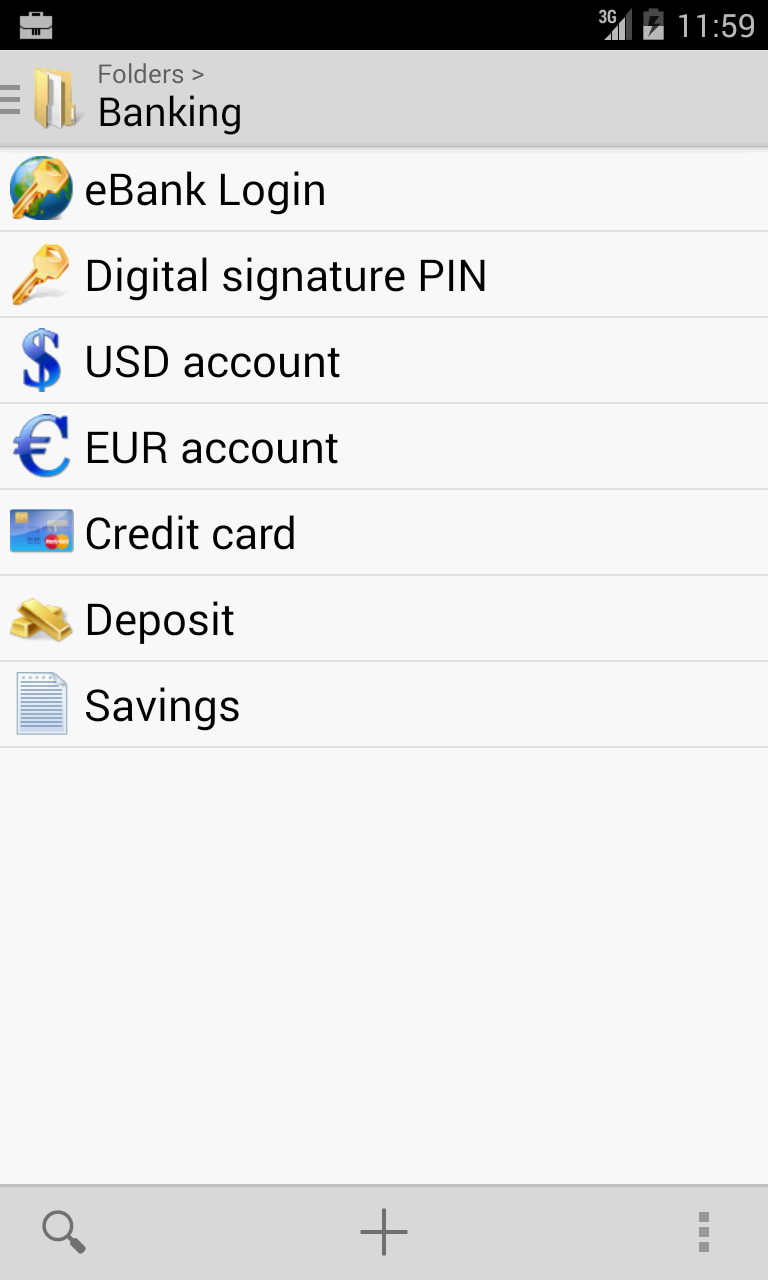Open the Credit card entry
This screenshot has height=1280, width=768.
pyautogui.click(x=384, y=533)
